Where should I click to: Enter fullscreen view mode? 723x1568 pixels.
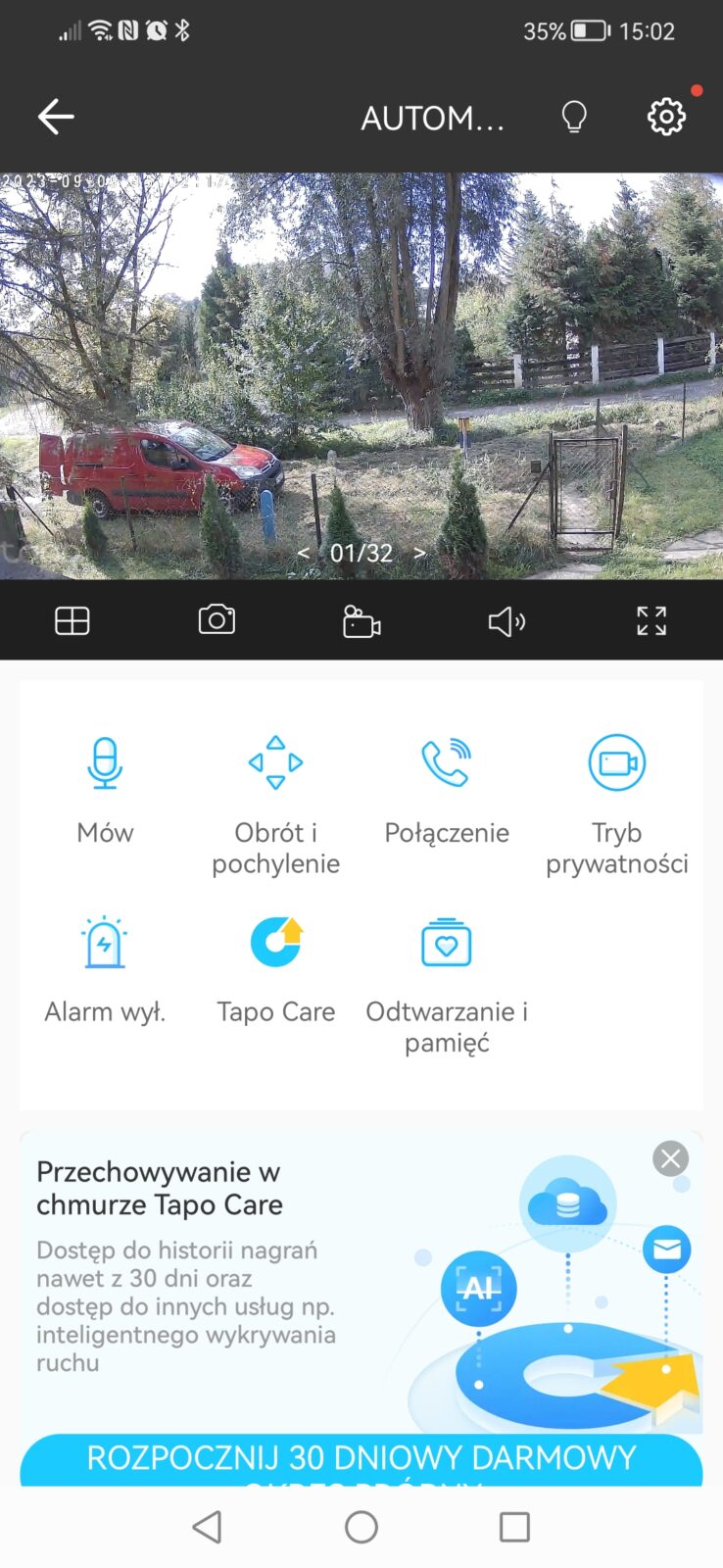pos(651,619)
